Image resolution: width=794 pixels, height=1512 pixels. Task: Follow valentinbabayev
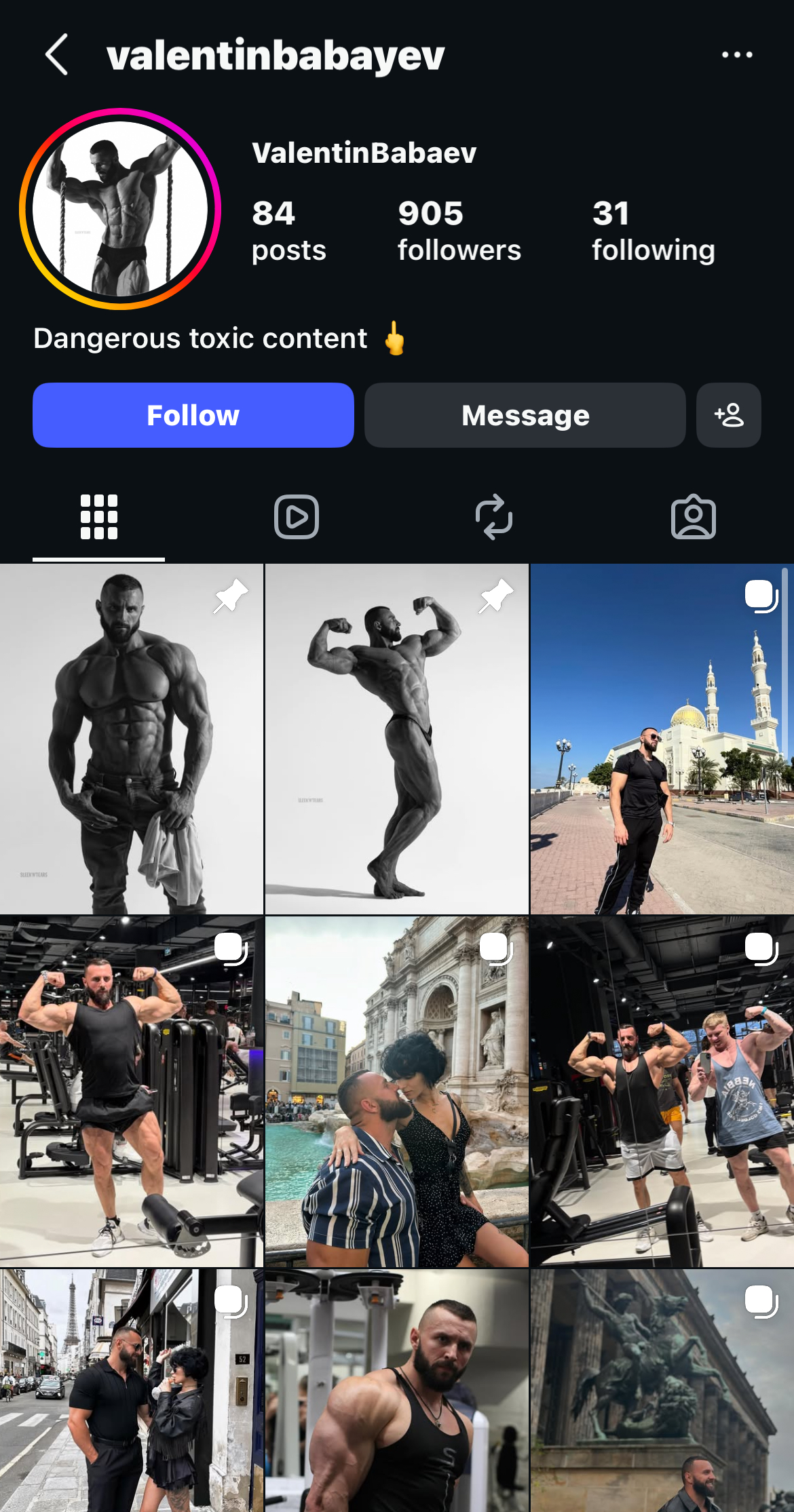(193, 415)
